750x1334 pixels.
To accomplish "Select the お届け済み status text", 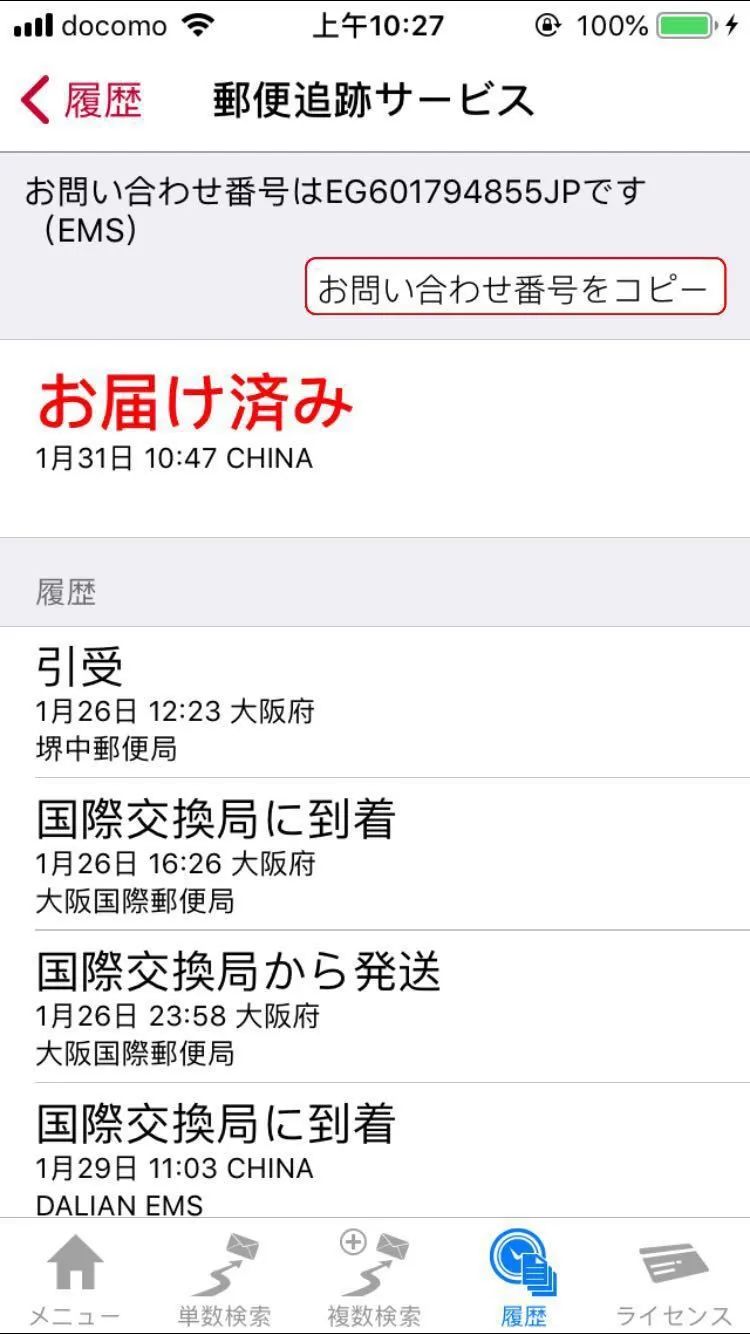I will 195,400.
